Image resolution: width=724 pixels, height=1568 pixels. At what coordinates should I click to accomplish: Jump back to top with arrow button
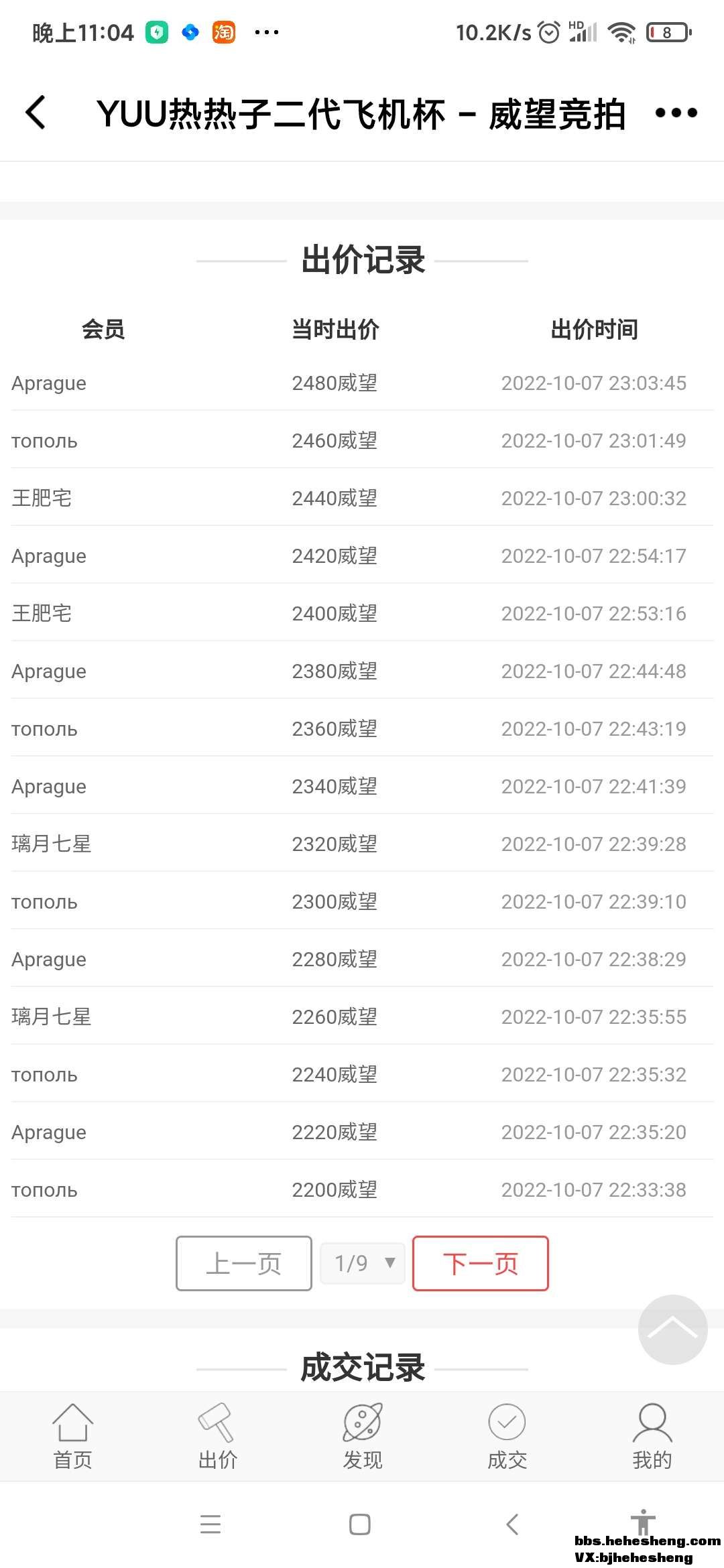click(x=672, y=1329)
